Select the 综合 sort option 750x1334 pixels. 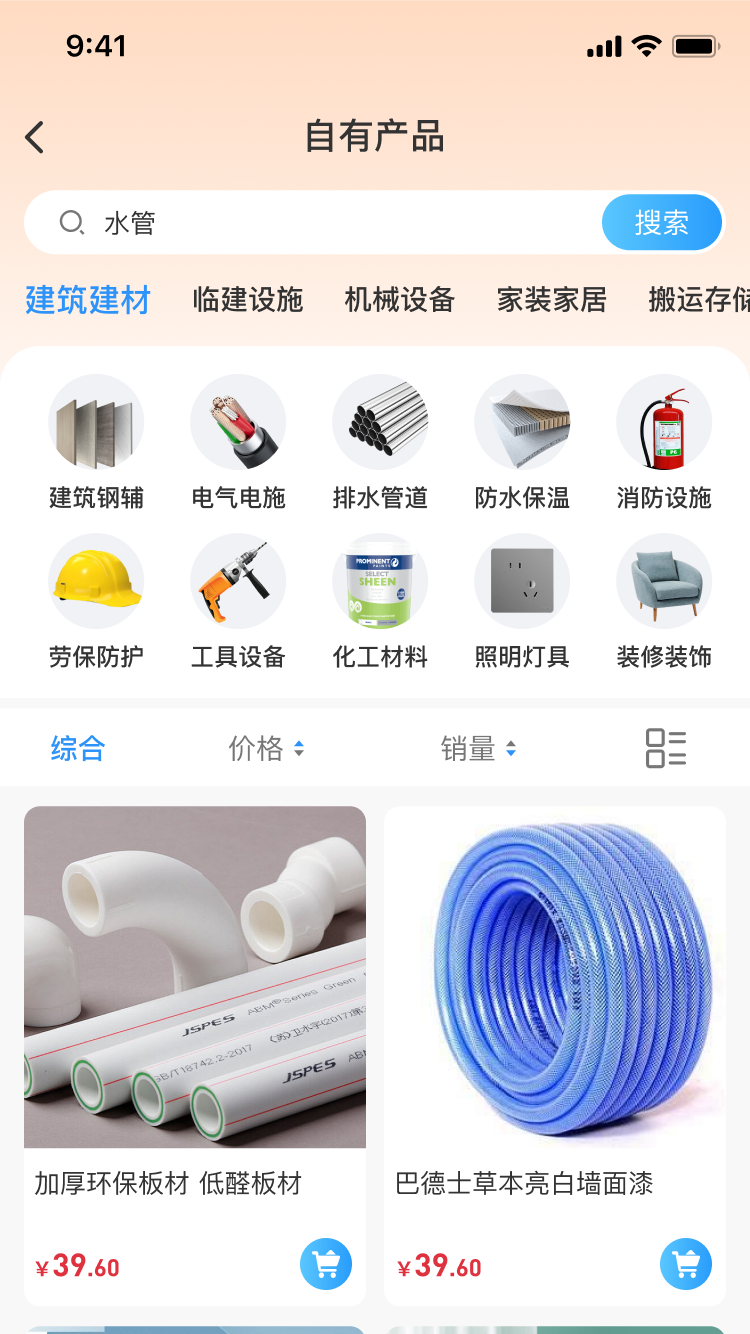[x=78, y=748]
